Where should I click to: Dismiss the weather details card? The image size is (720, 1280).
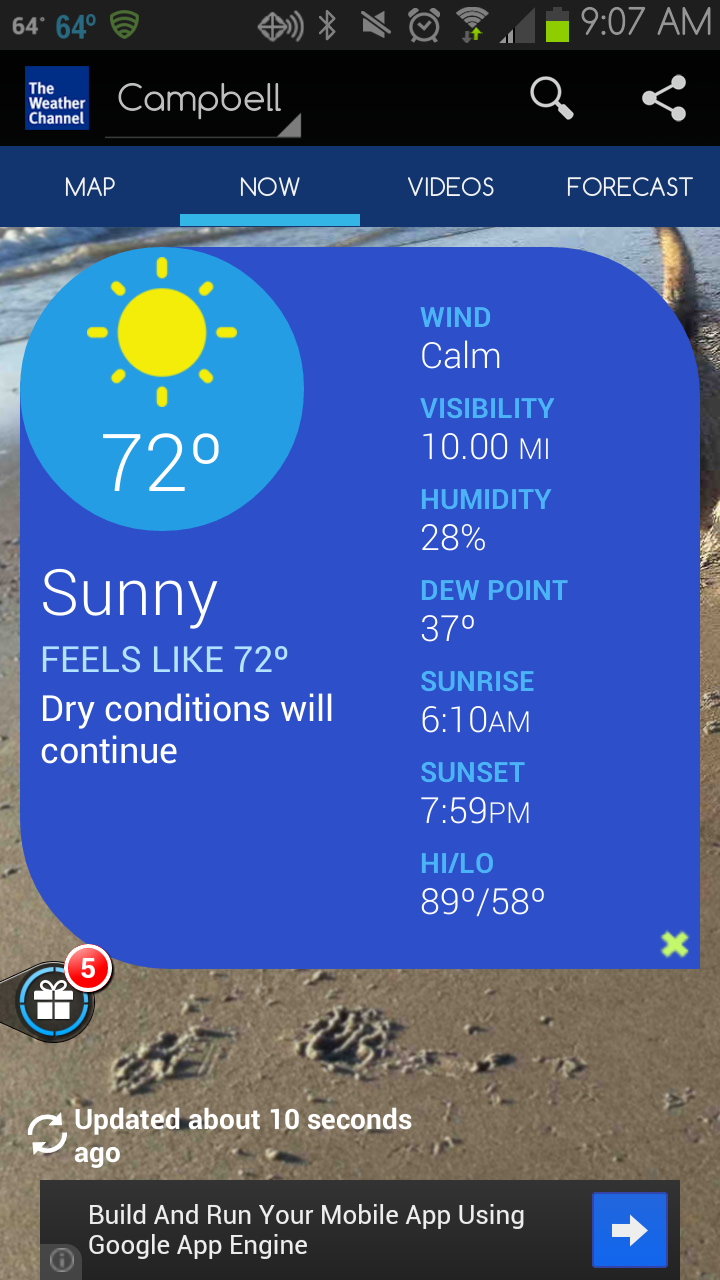(x=675, y=944)
